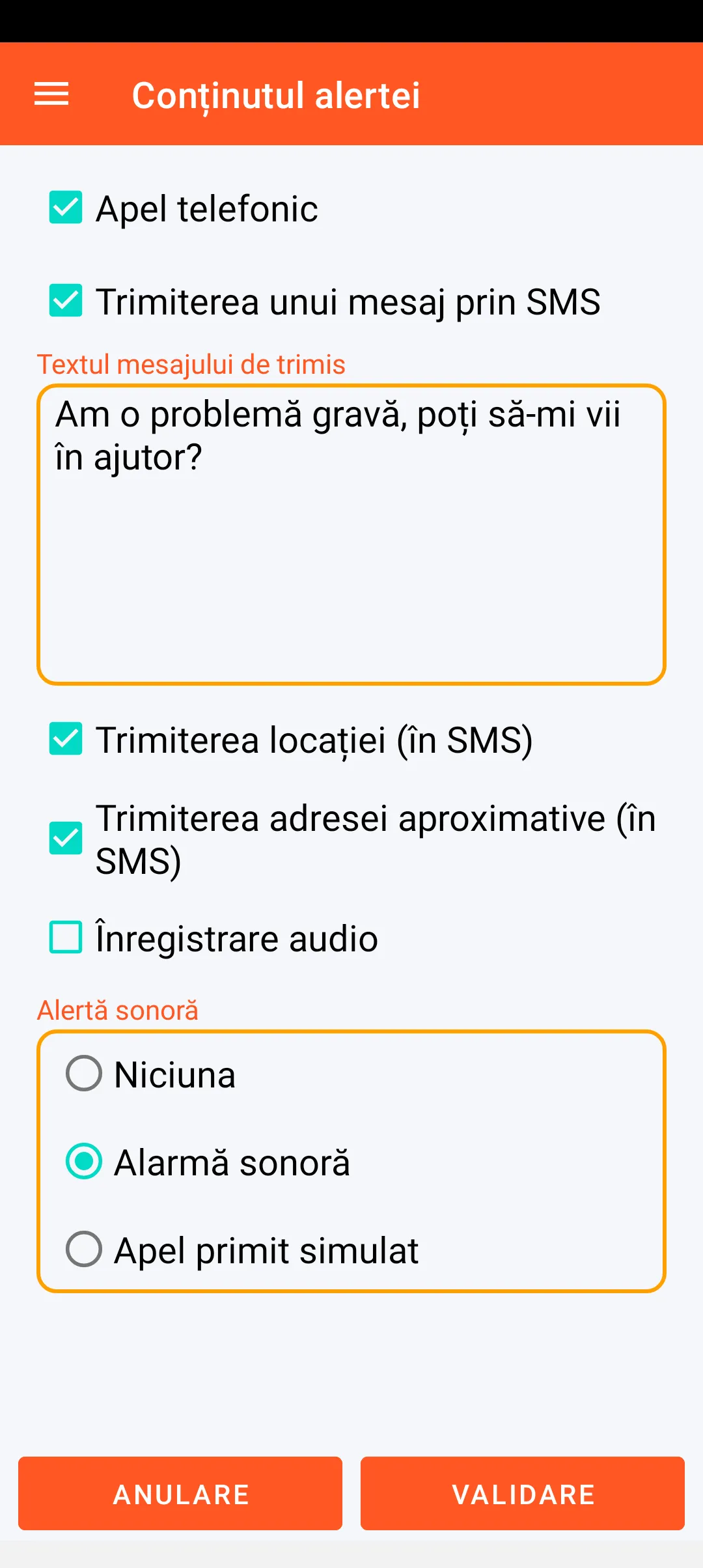Disable Trimiterea unui mesaj prin SMS
Image resolution: width=703 pixels, height=1568 pixels.
click(x=66, y=301)
